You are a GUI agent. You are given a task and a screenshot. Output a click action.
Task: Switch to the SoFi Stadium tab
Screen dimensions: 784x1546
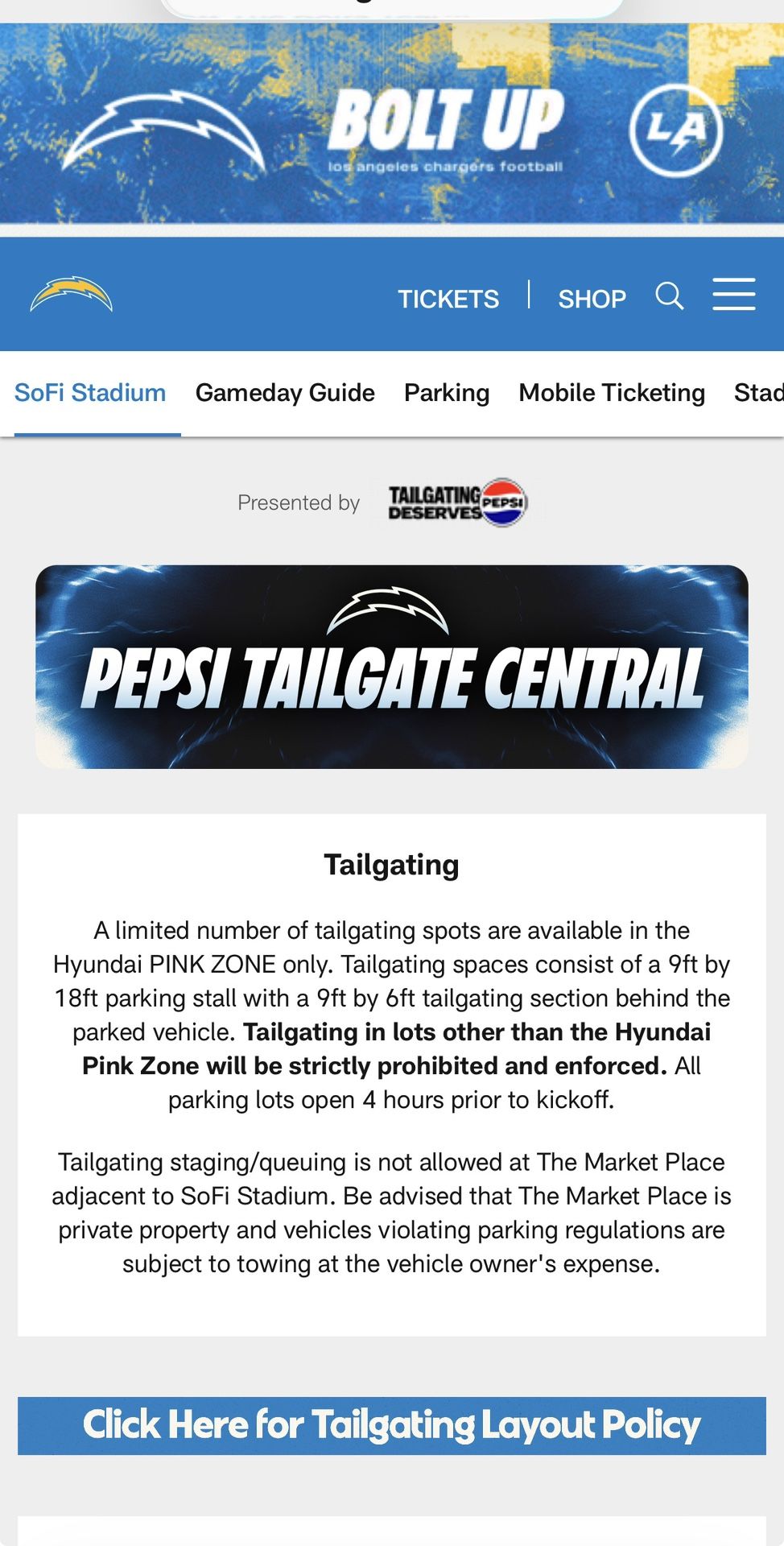coord(90,393)
